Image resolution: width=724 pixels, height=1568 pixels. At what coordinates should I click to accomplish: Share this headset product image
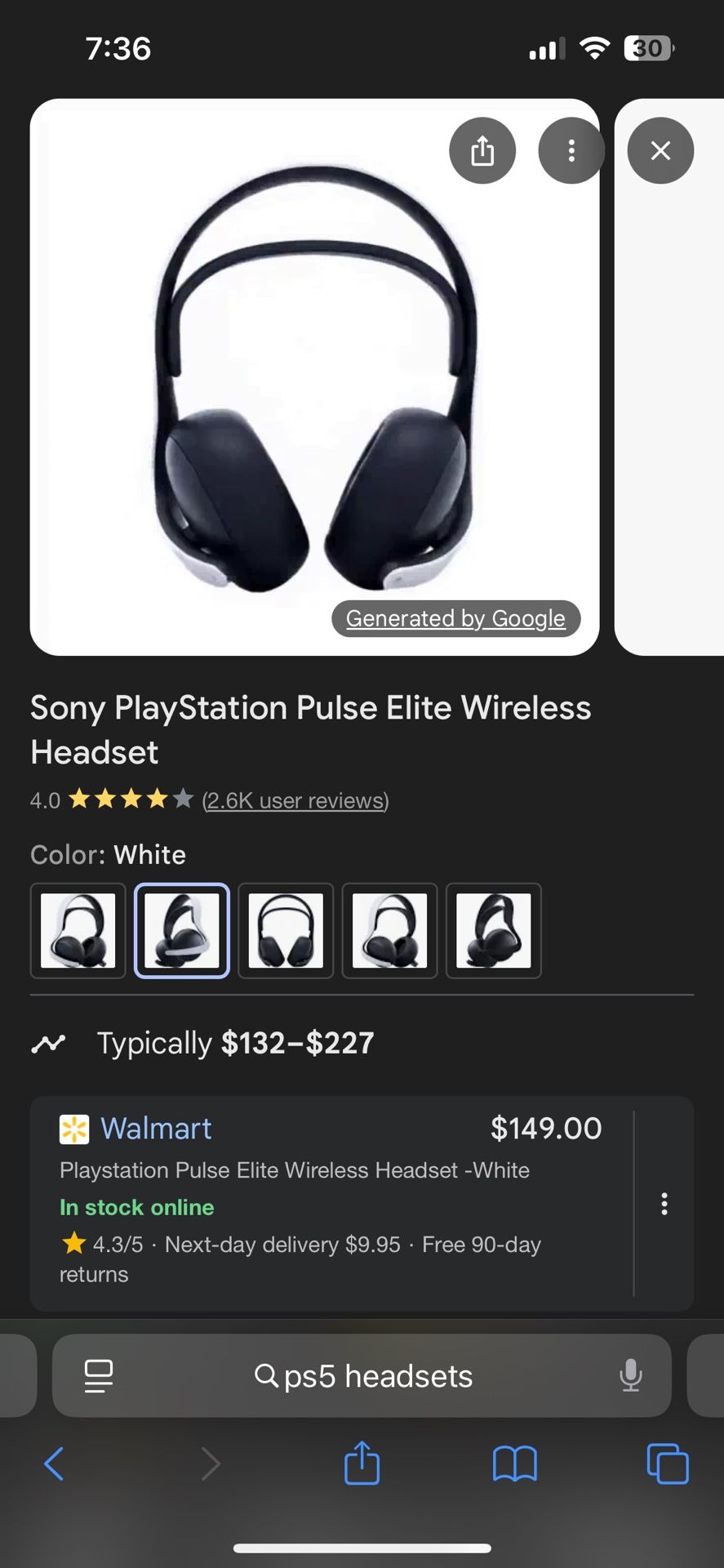coord(482,151)
